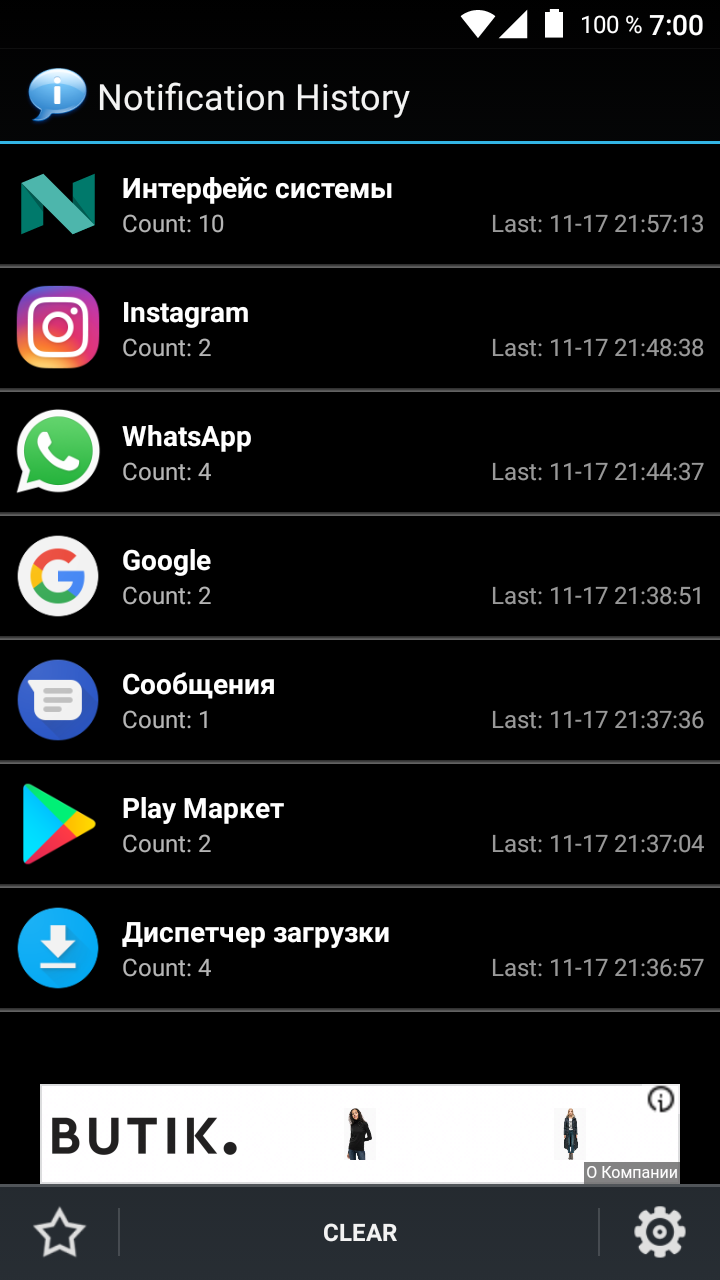This screenshot has height=1280, width=720.
Task: Open the star favorites icon
Action: tap(59, 1233)
